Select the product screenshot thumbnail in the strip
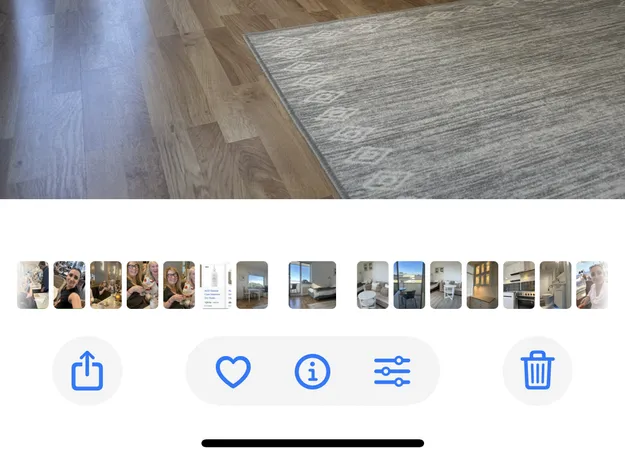 [x=215, y=285]
